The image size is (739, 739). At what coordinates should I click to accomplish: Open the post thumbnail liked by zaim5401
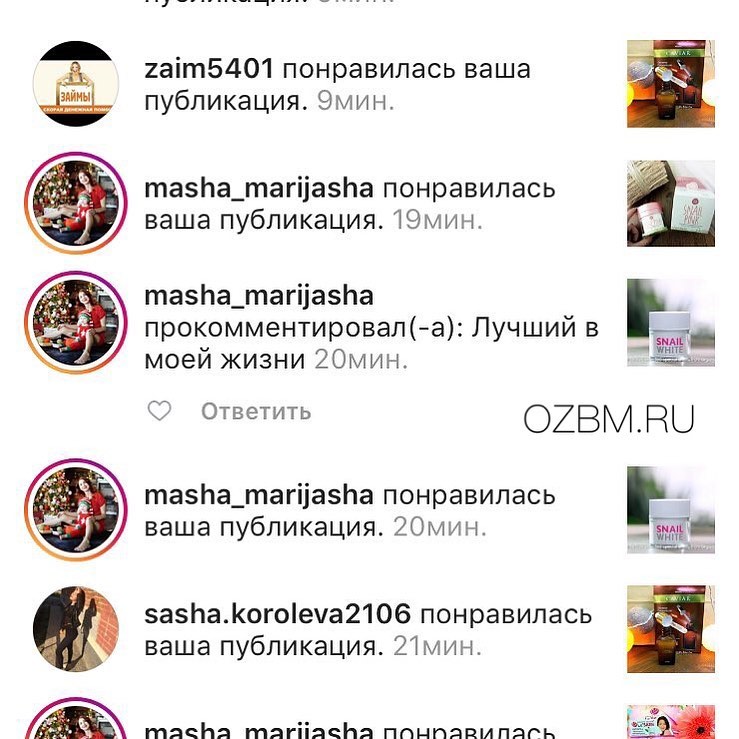point(670,84)
